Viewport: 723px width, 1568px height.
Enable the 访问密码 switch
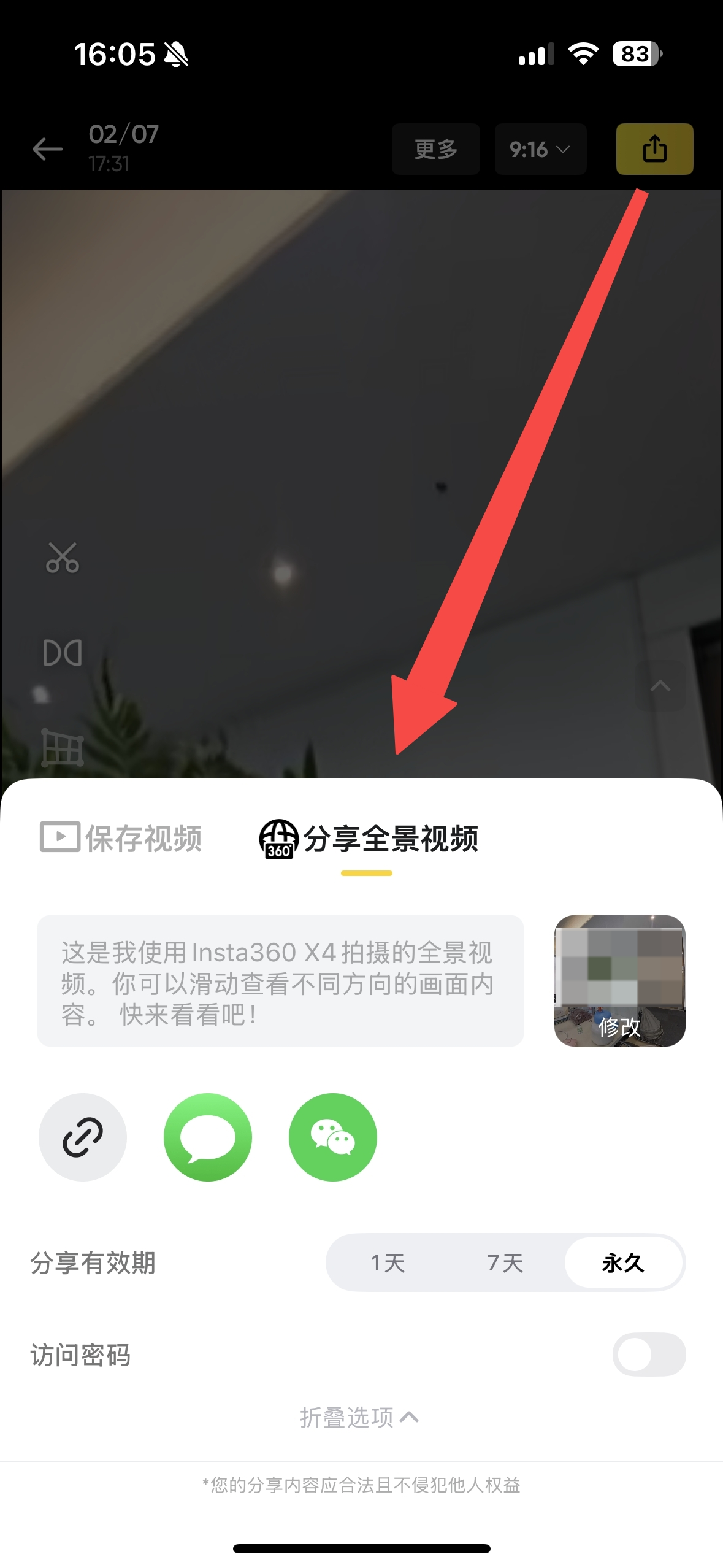pyautogui.click(x=649, y=1354)
